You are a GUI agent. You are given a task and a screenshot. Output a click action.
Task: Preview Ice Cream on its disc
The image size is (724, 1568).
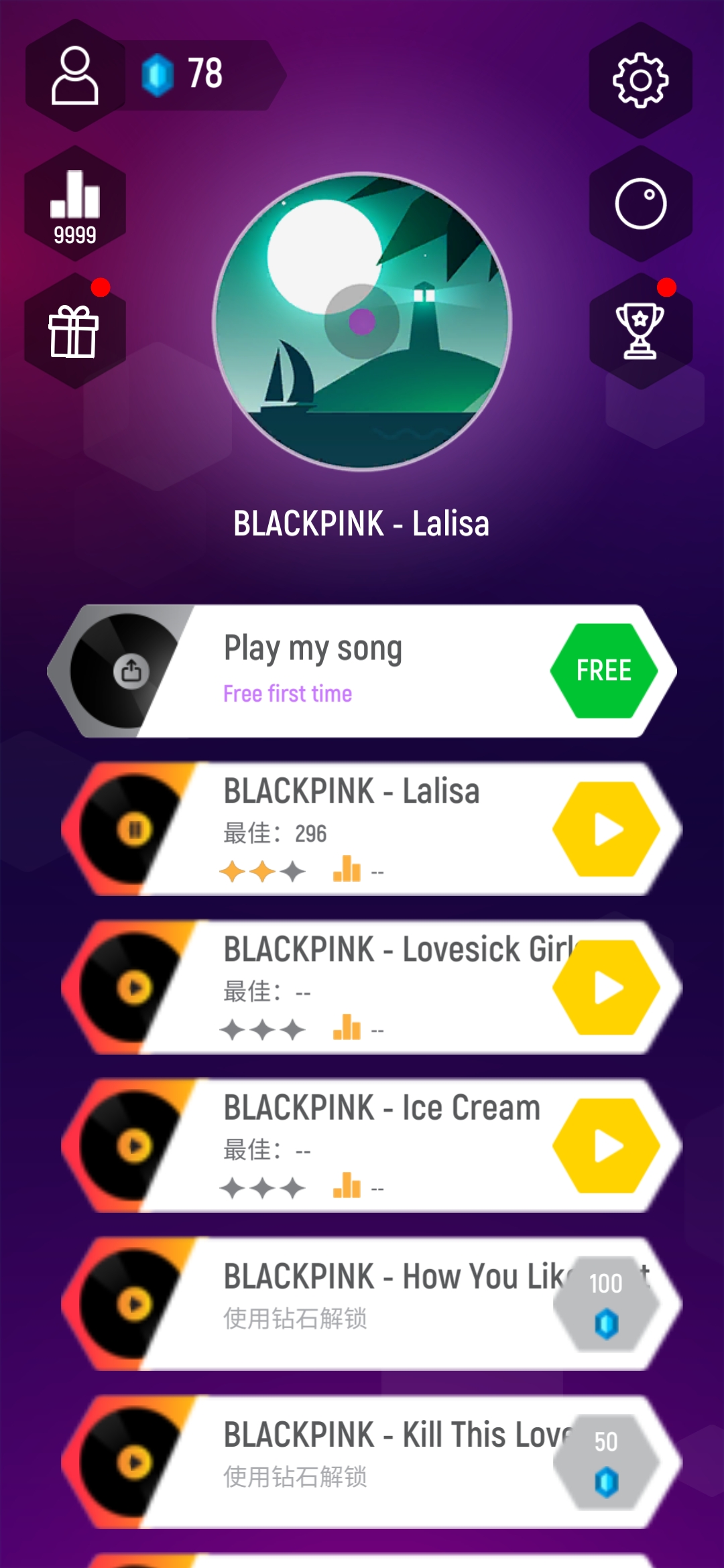coord(135,1146)
